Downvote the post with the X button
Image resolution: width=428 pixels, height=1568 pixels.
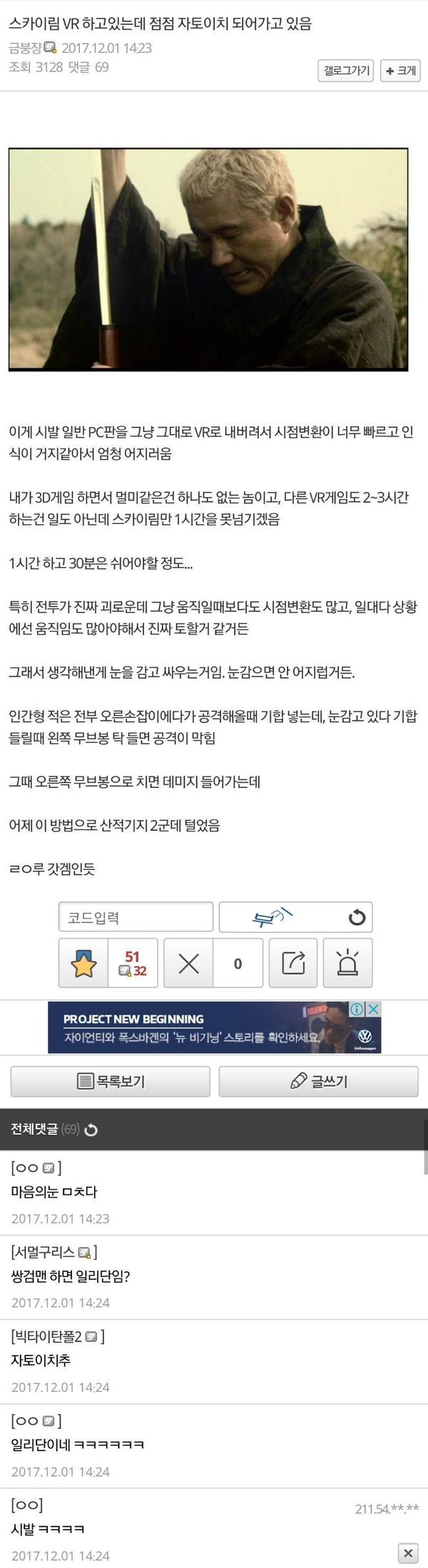coord(188,963)
